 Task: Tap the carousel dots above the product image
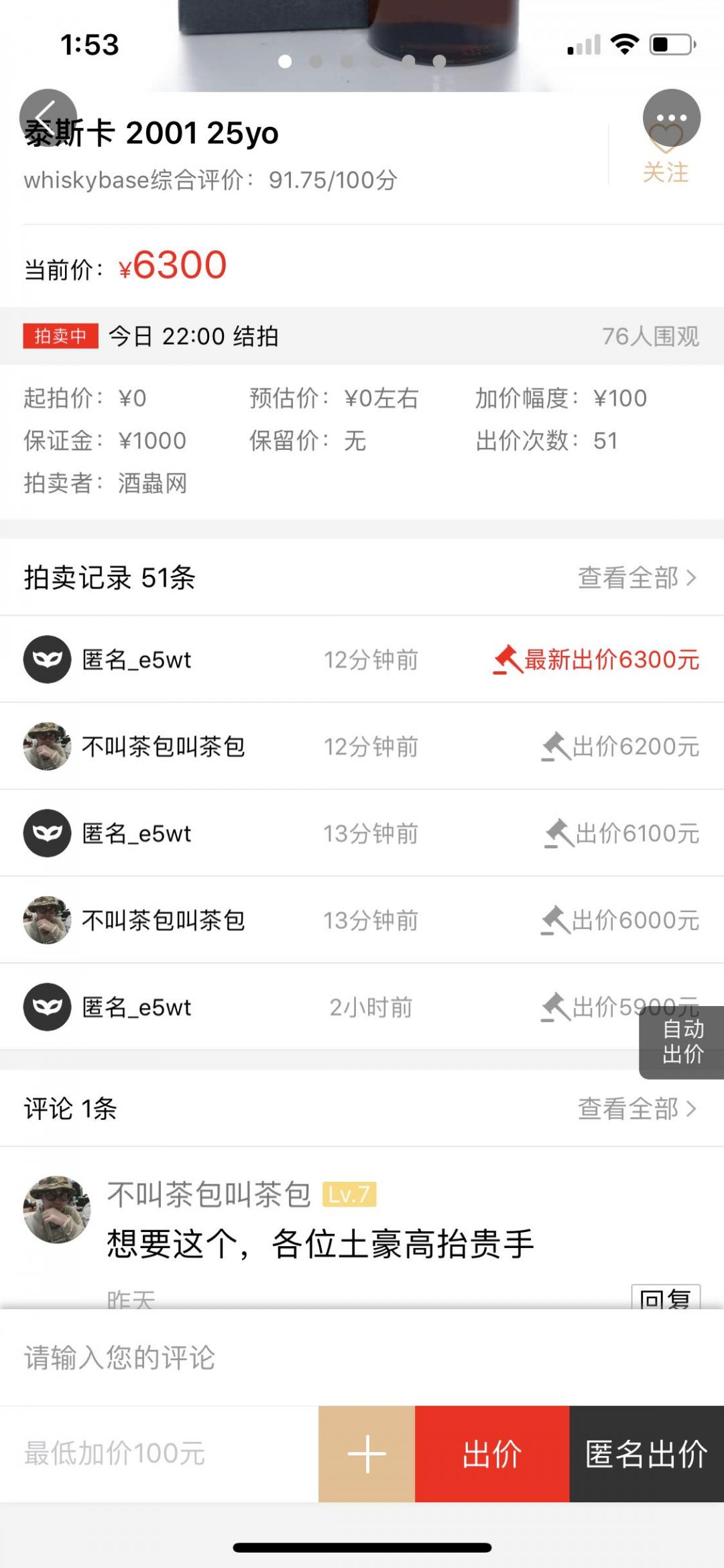pos(362,60)
